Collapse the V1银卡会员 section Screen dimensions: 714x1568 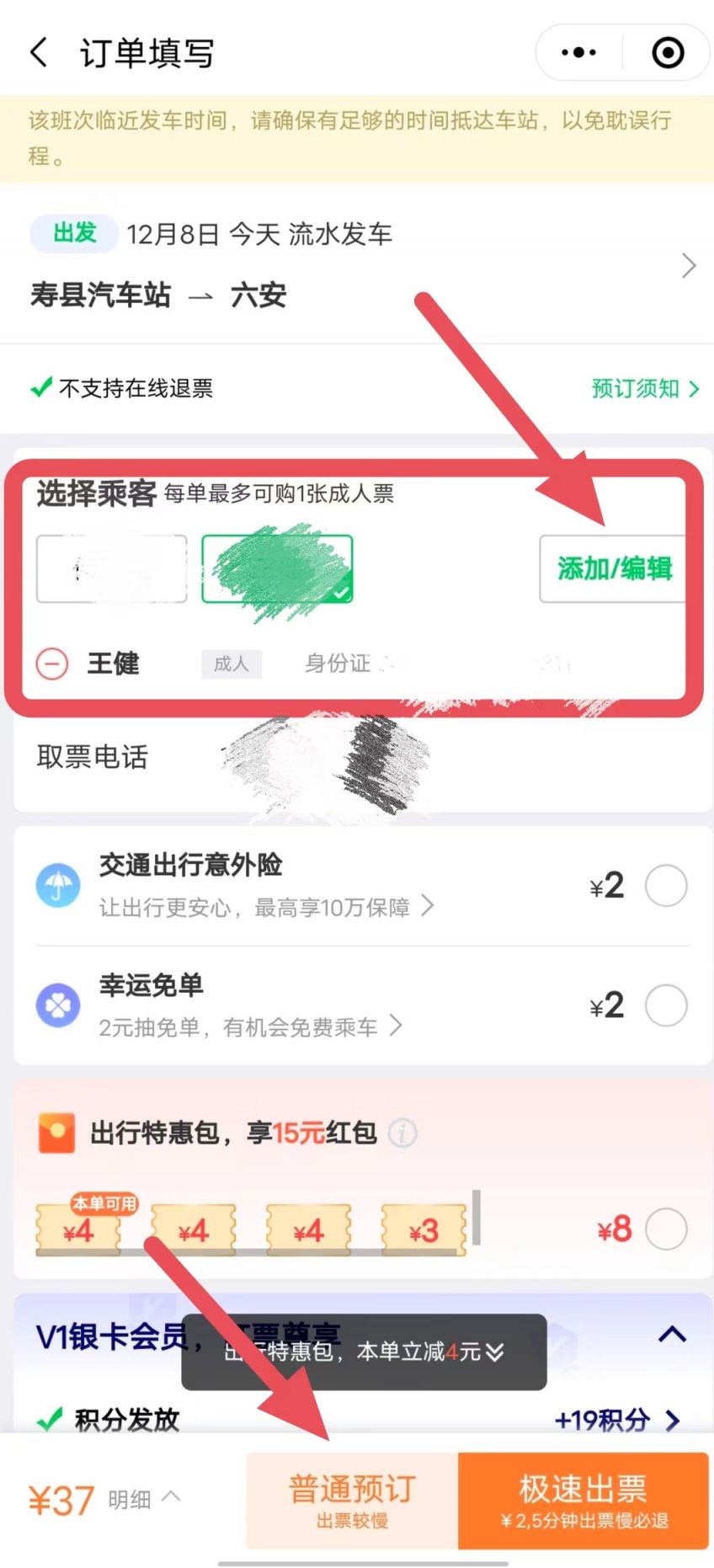pos(671,1335)
